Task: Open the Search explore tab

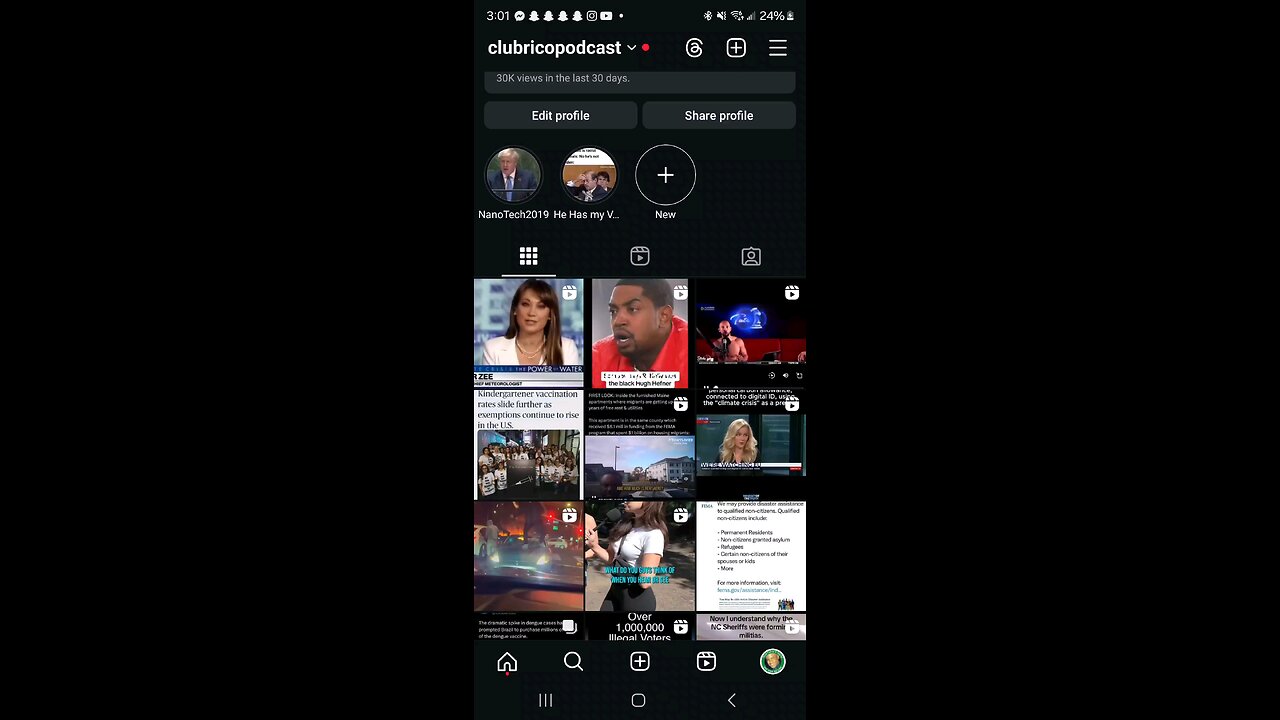Action: 573,662
